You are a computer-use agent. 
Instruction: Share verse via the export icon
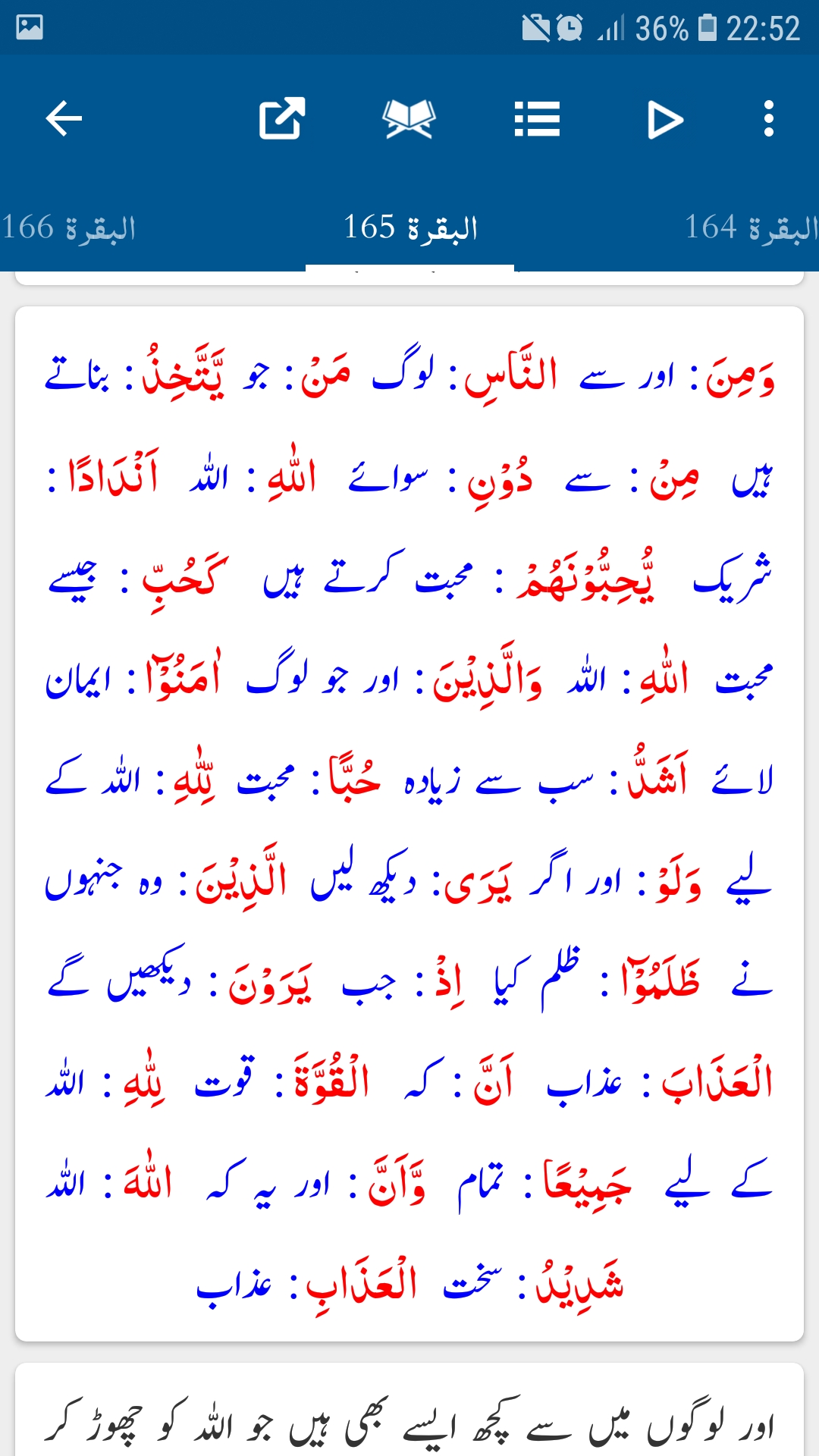[x=282, y=119]
